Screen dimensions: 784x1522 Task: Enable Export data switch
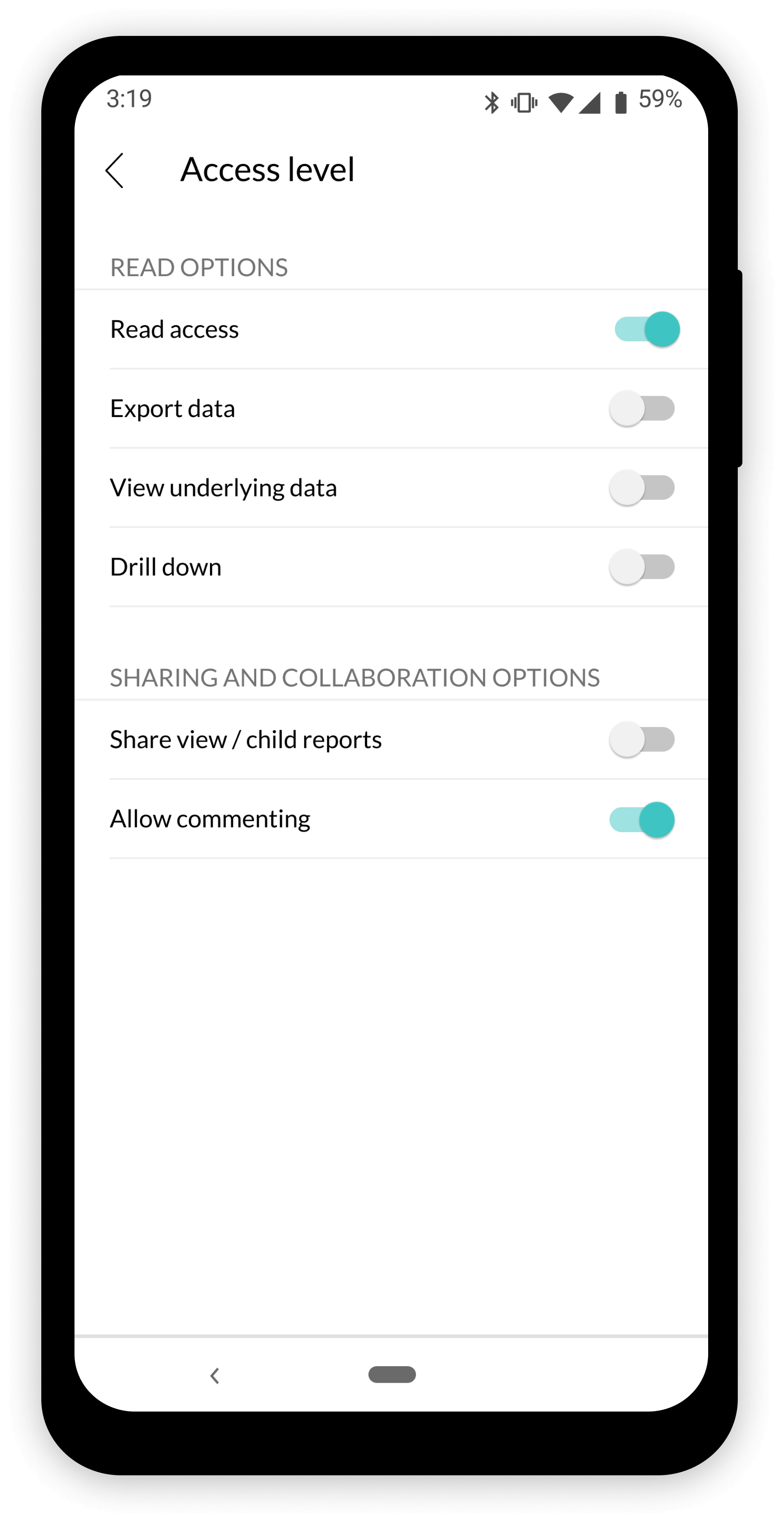[642, 408]
